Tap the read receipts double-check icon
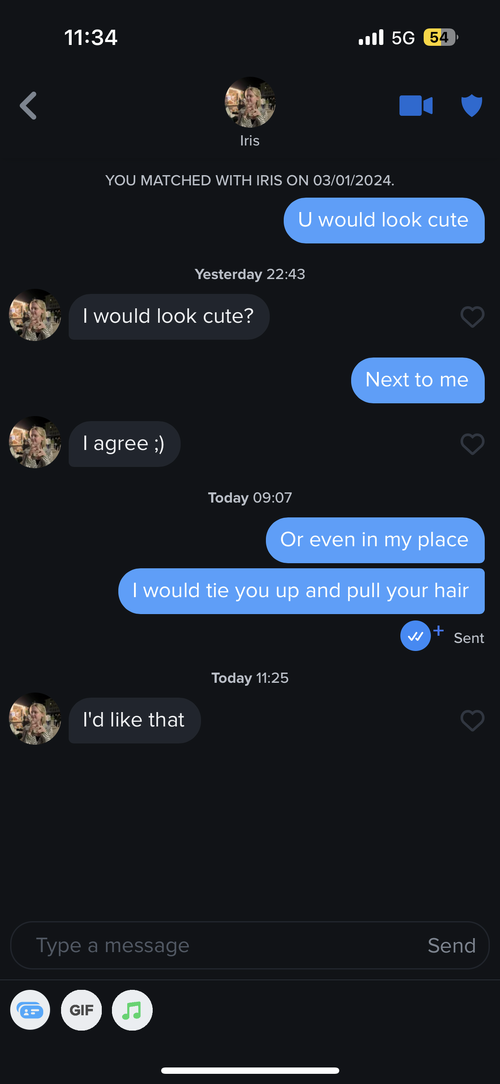 (x=416, y=637)
